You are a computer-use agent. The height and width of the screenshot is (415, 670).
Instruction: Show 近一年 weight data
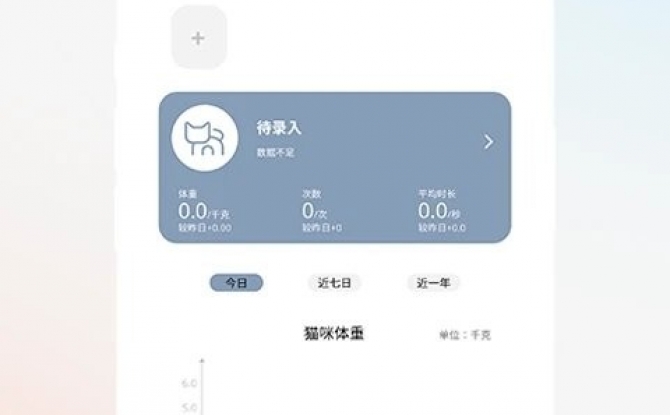(x=433, y=283)
